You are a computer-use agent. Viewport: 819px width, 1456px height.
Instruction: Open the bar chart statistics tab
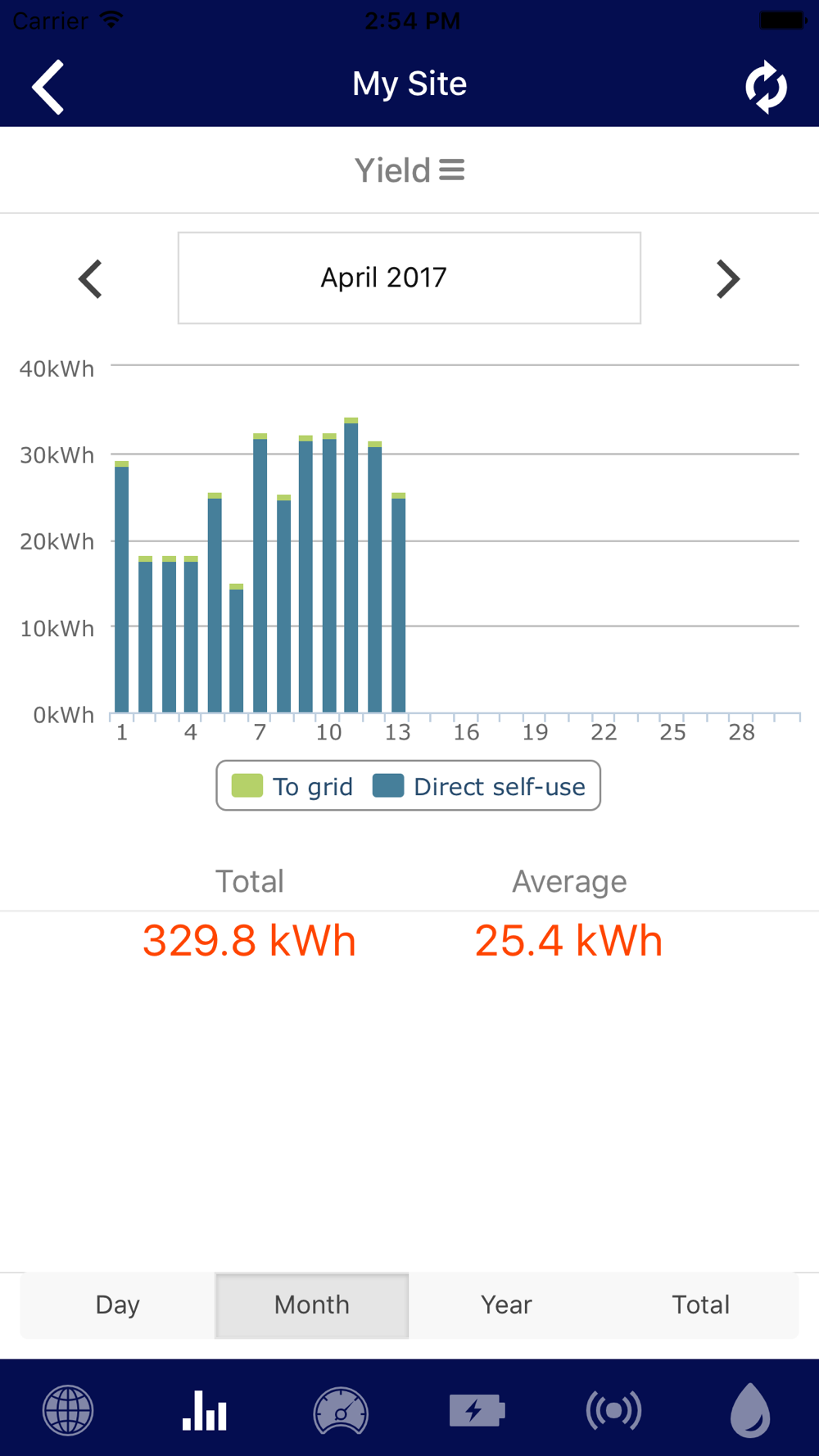coord(205,1410)
